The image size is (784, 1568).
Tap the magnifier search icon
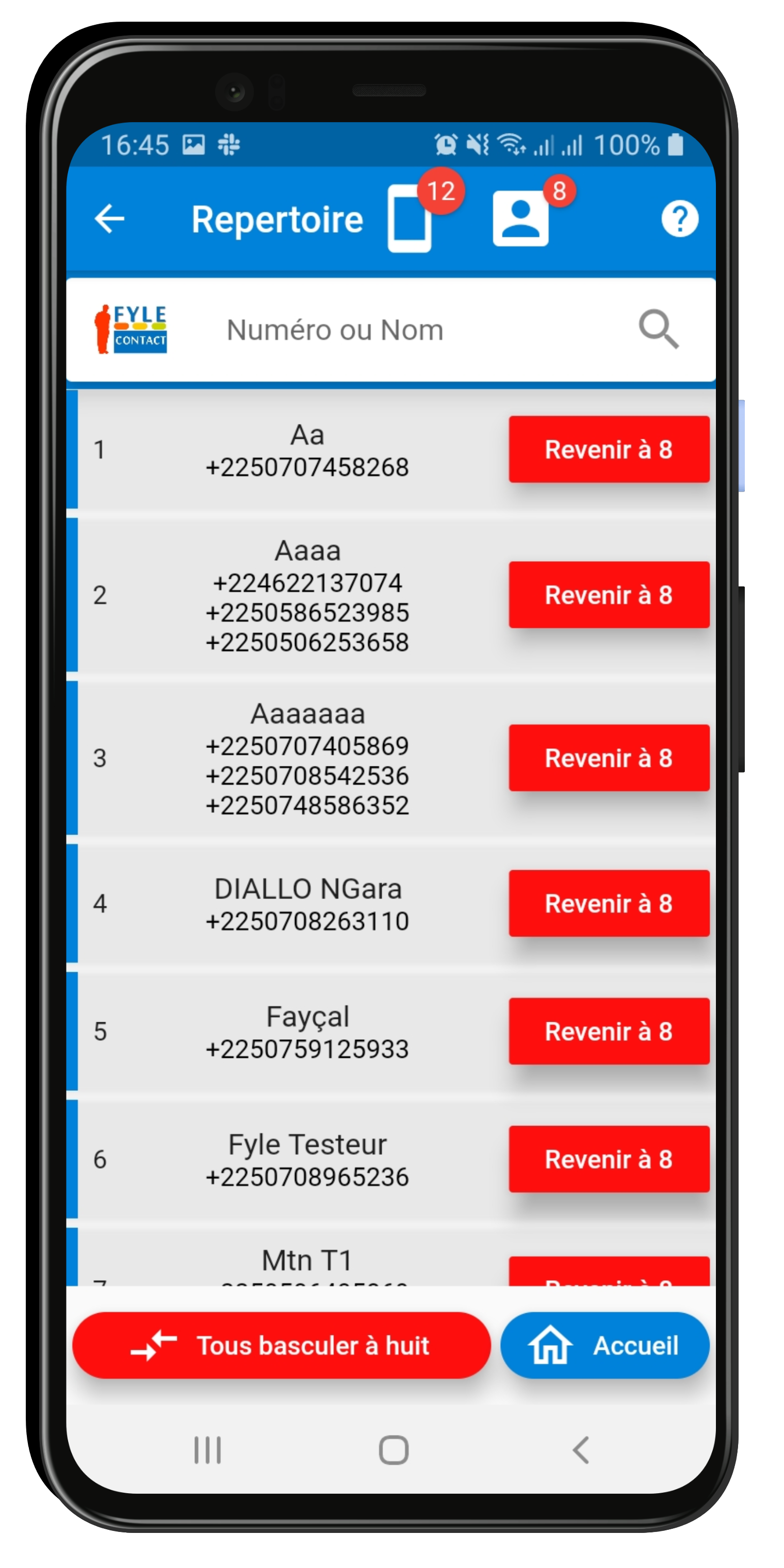click(658, 329)
